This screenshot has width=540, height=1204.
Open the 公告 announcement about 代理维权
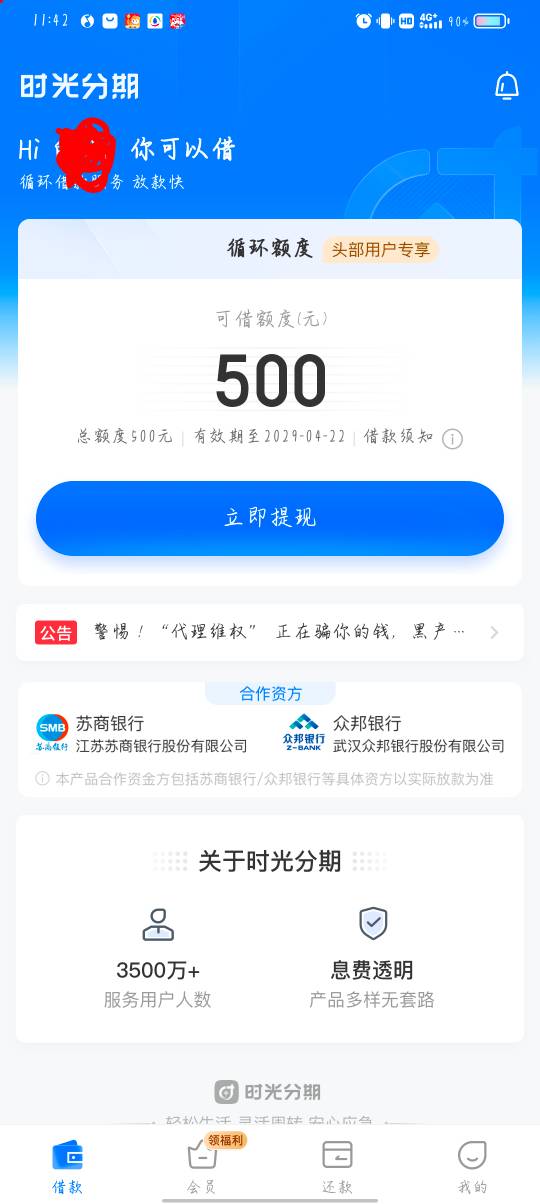click(x=270, y=632)
